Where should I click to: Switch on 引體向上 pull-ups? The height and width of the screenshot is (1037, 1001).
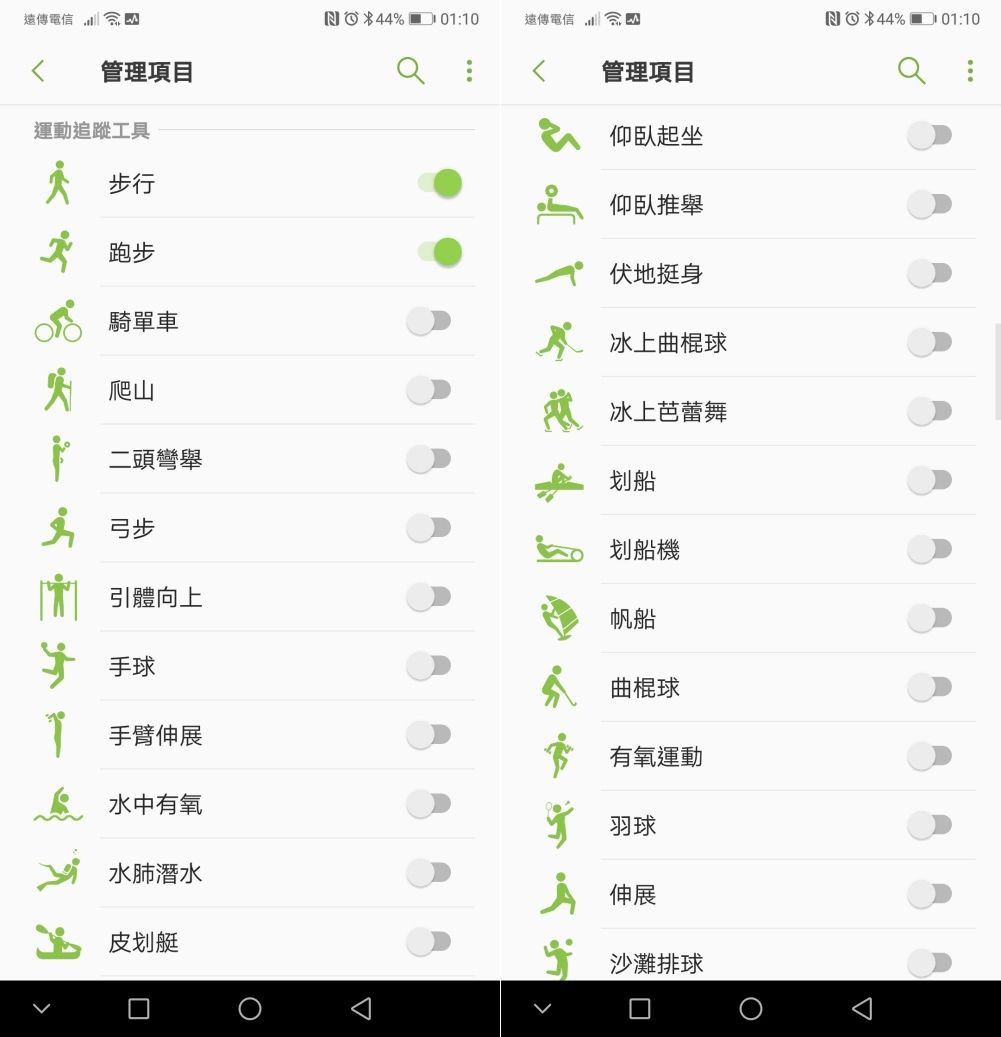(x=429, y=597)
